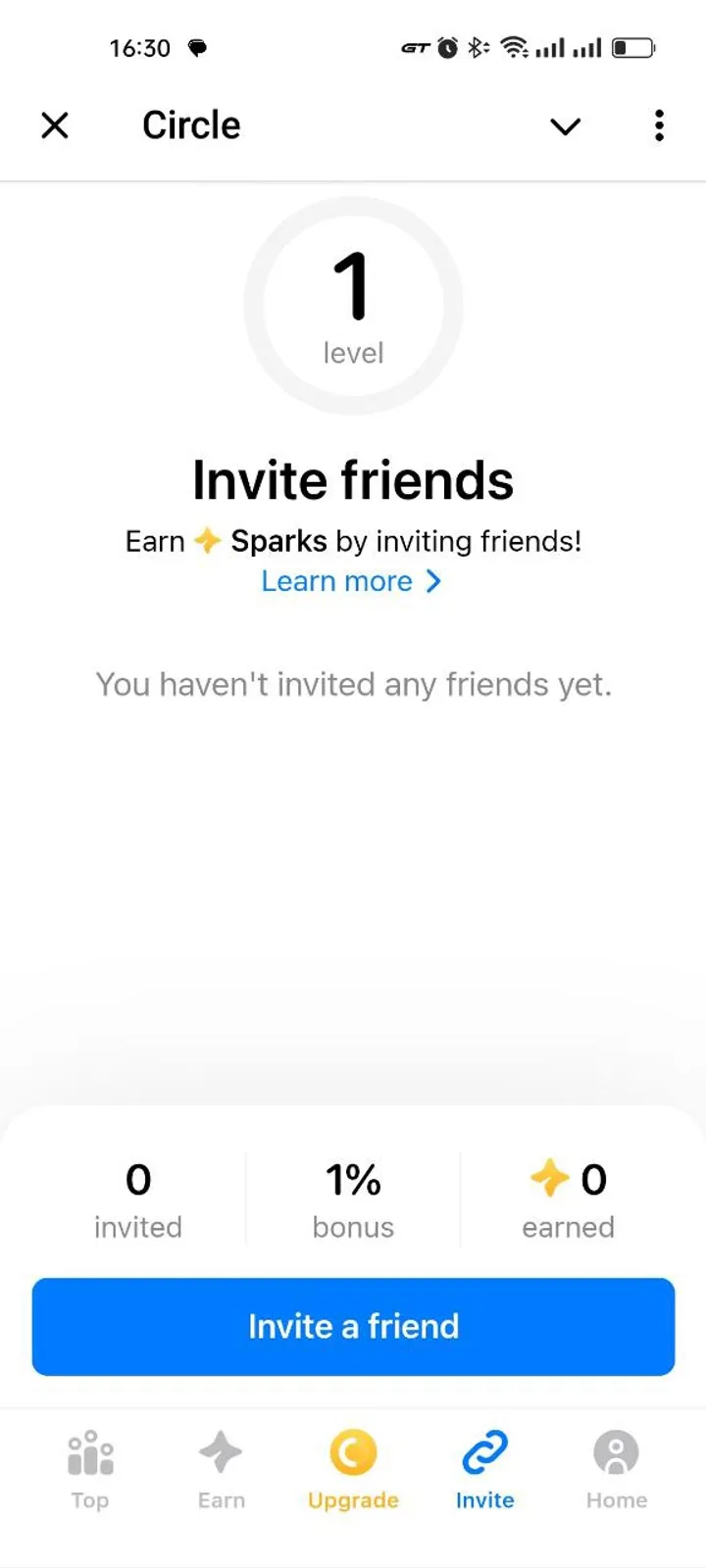Close the Circle screen with the X

(x=55, y=125)
